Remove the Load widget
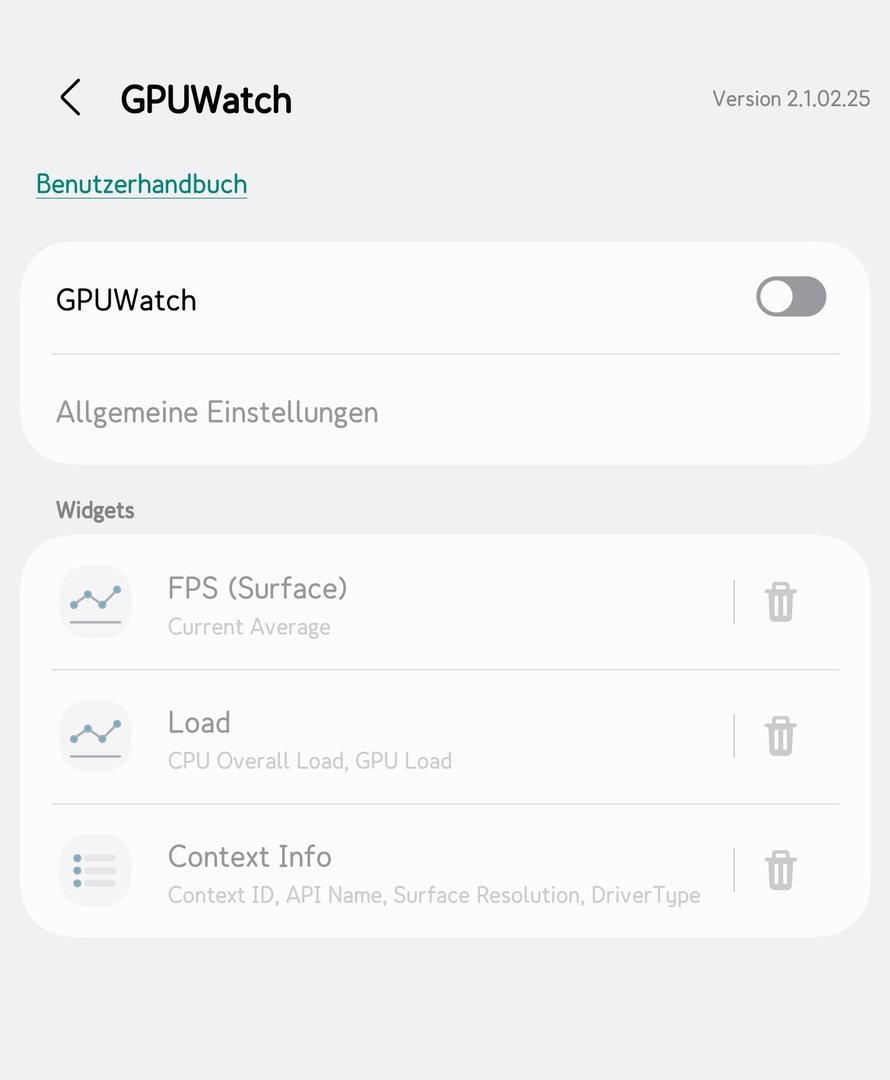 click(x=780, y=736)
